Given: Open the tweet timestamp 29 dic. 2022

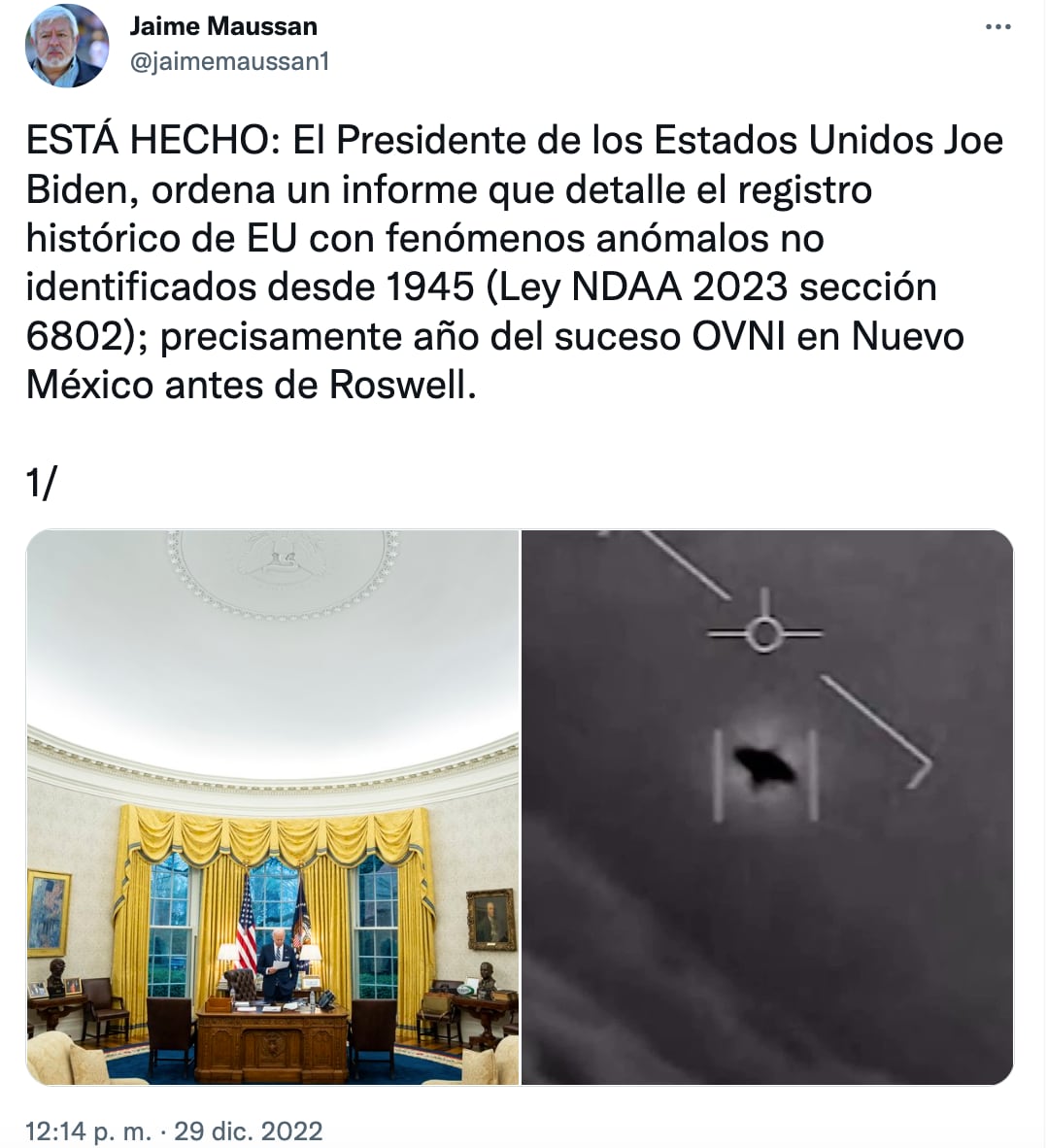Looking at the screenshot, I should pyautogui.click(x=174, y=1131).
